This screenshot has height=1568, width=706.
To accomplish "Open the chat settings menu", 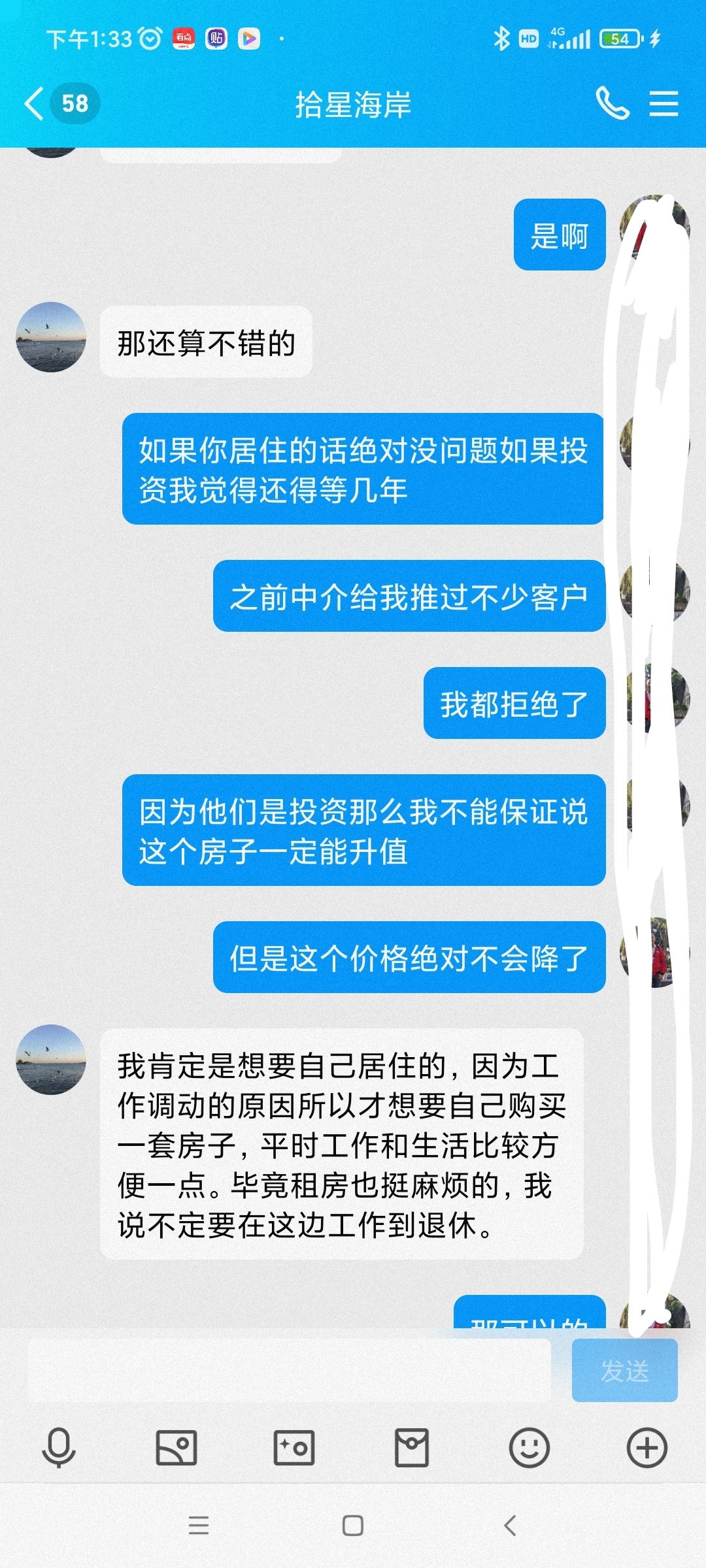I will tap(664, 104).
